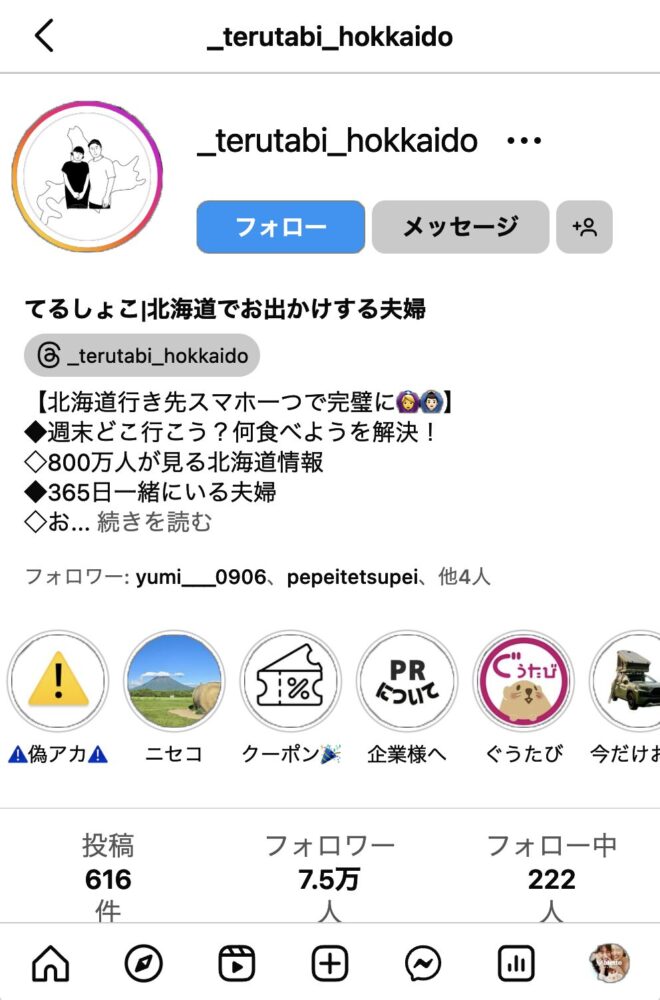The image size is (660, 1000).
Task: Open the 偽アカ warning highlight
Action: tap(57, 682)
